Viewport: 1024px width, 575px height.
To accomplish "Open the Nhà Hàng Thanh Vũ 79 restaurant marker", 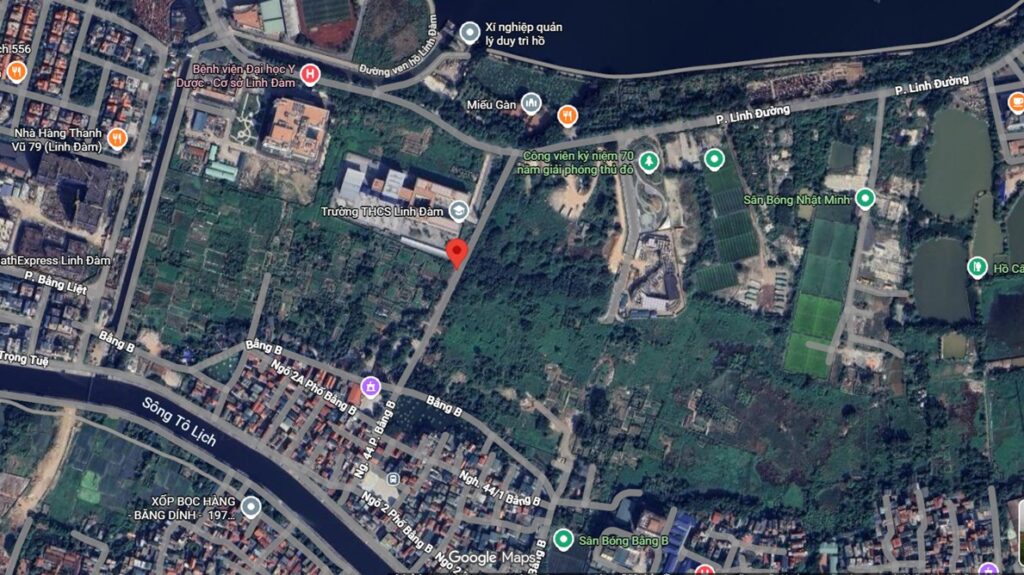I will (117, 139).
